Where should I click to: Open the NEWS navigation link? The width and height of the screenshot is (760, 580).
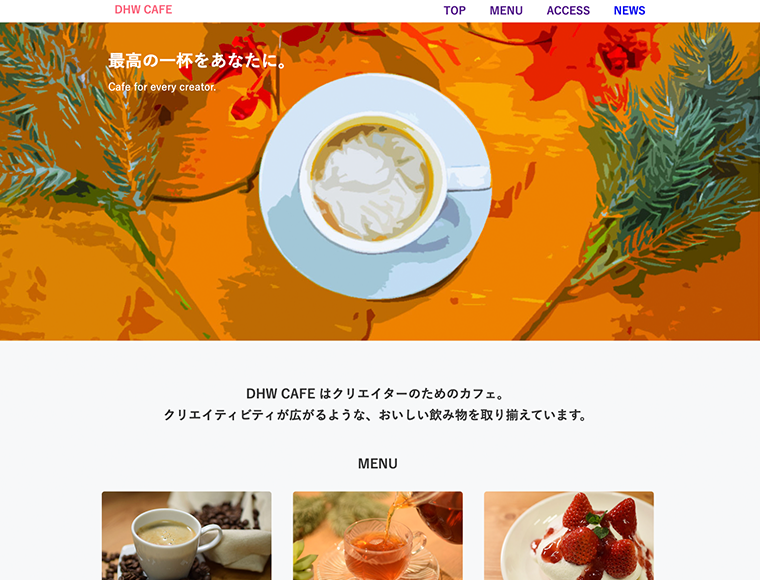pyautogui.click(x=629, y=11)
